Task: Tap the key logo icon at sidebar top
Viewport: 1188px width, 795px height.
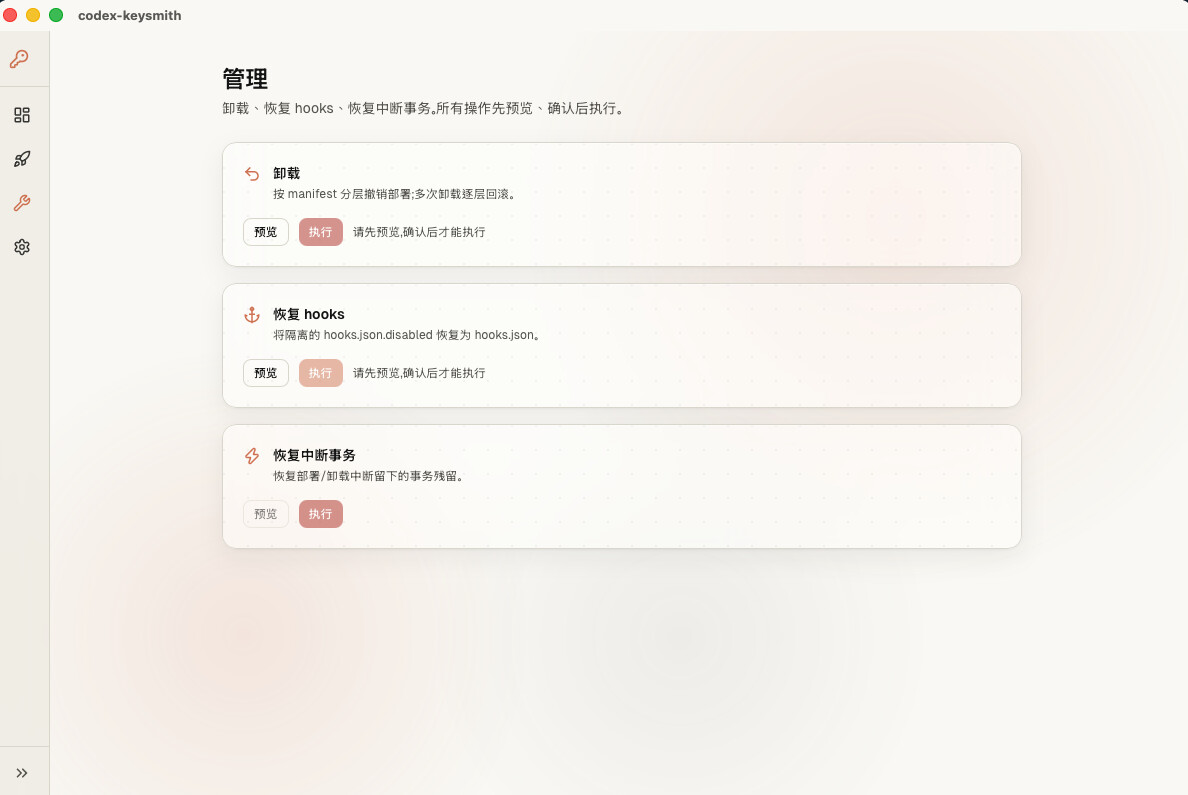Action: 20,59
